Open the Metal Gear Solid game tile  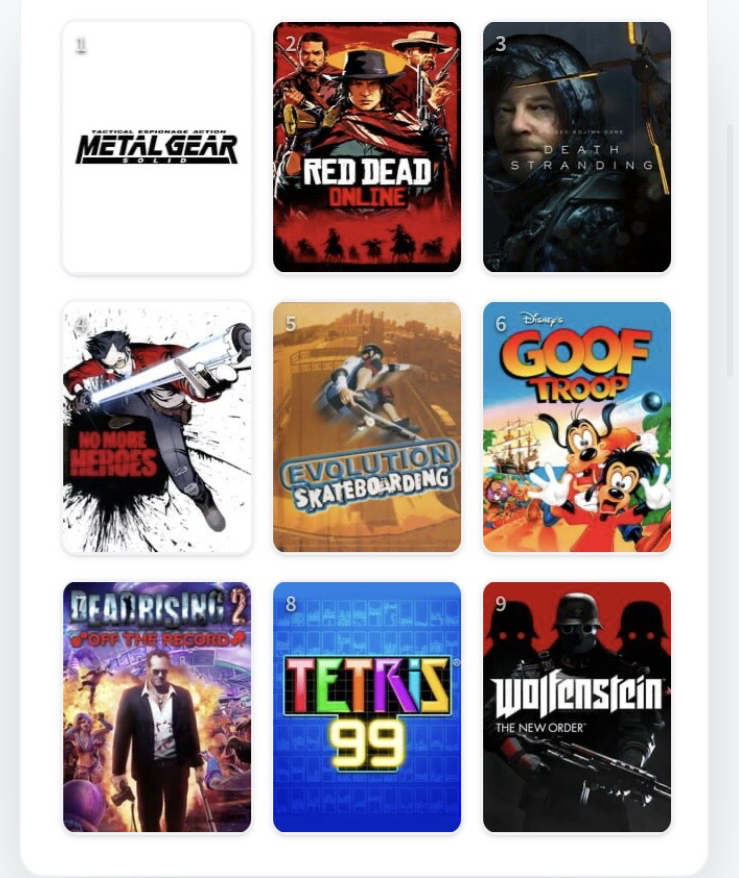tap(157, 147)
